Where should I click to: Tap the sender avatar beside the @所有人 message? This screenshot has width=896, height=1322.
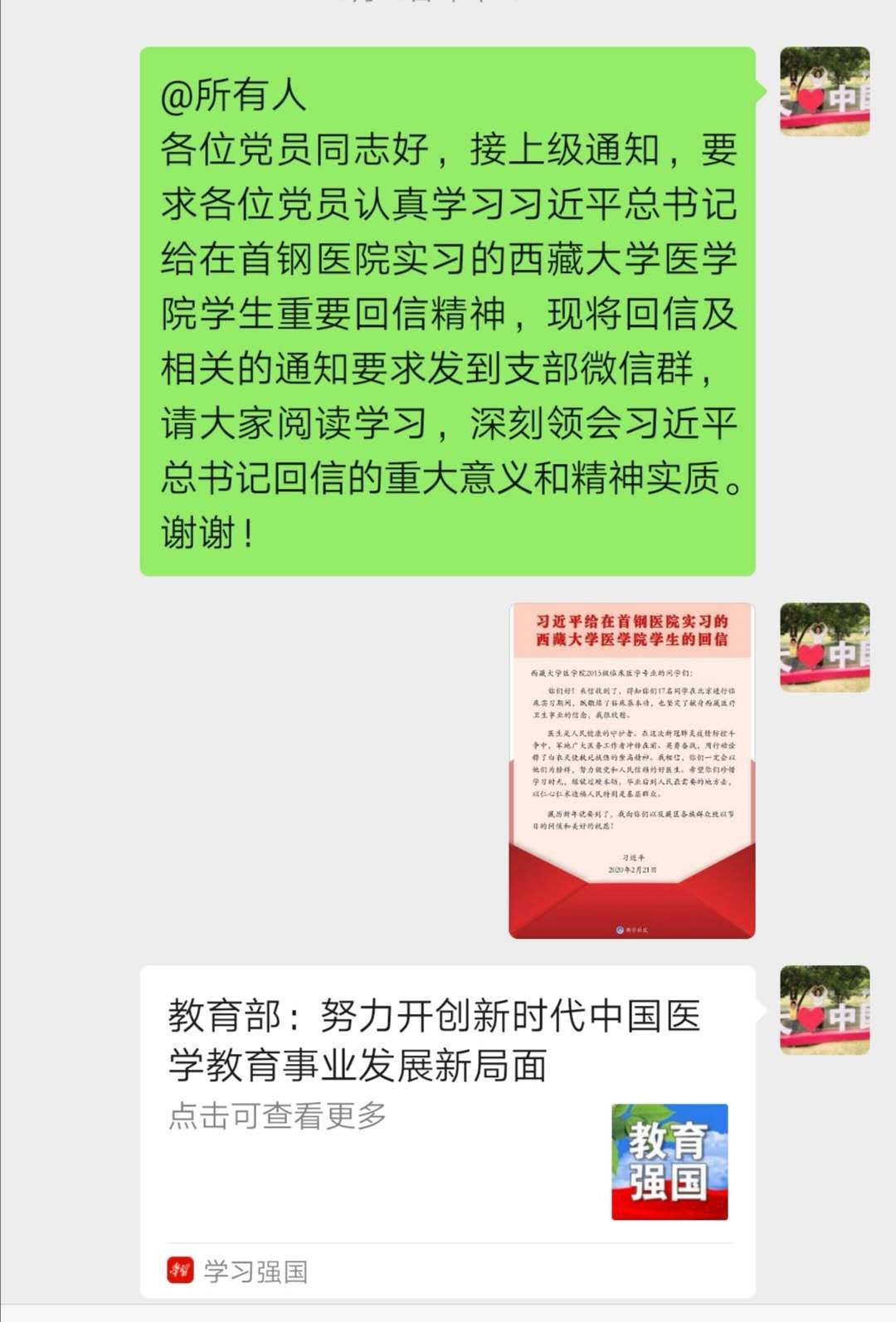pyautogui.click(x=824, y=91)
